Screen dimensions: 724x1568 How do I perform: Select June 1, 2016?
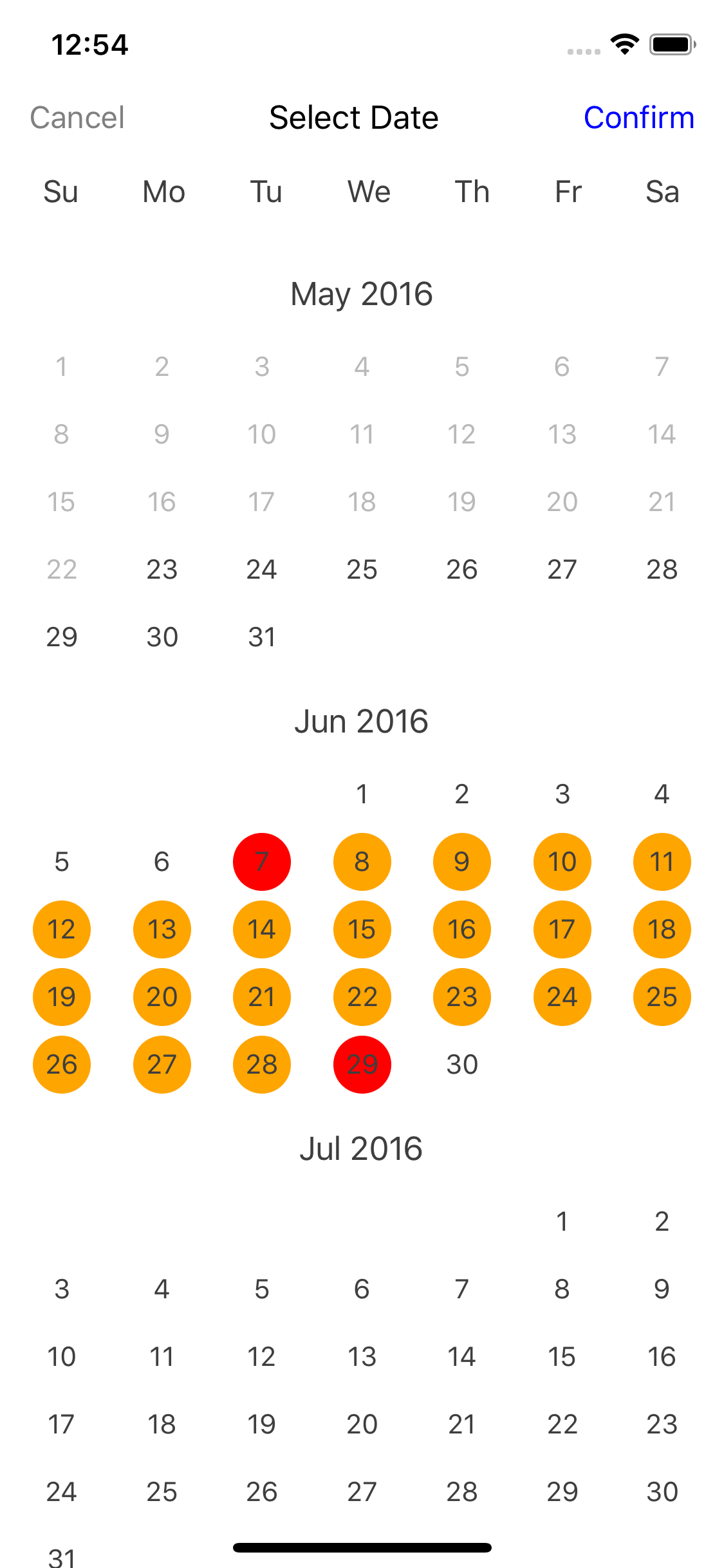[x=362, y=794]
